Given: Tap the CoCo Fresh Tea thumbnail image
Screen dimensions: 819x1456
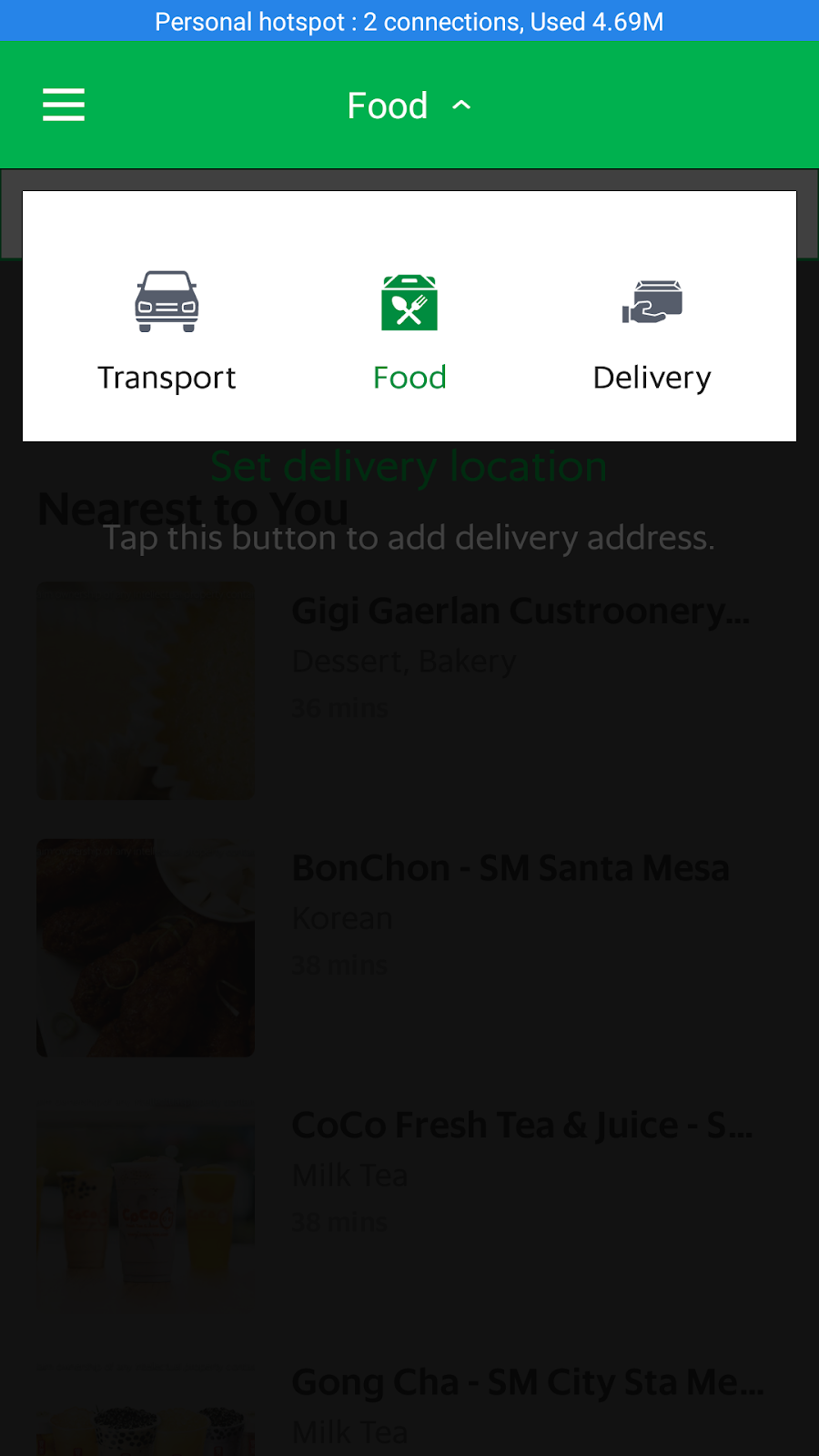Looking at the screenshot, I should [145, 1206].
